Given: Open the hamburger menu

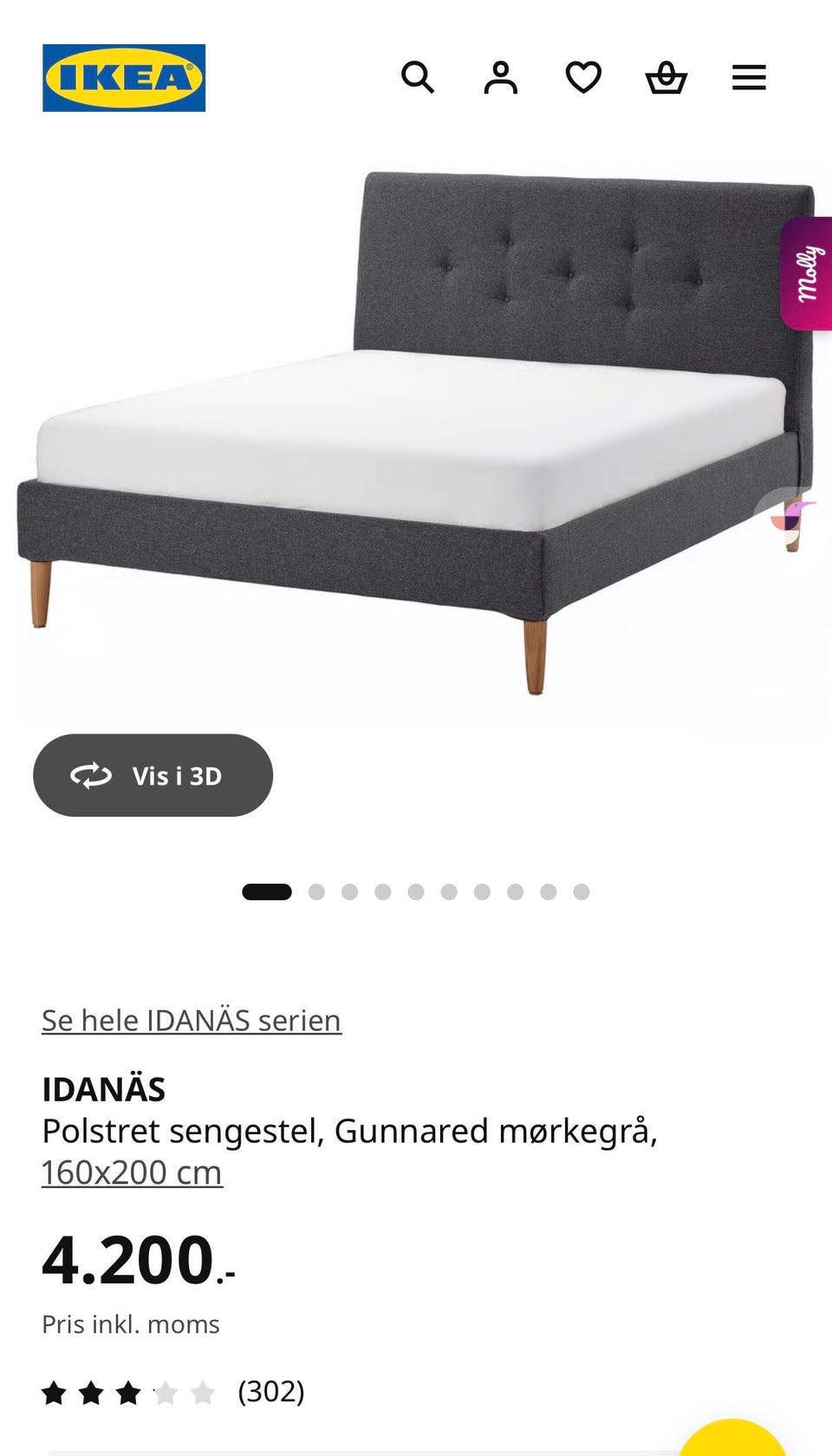Looking at the screenshot, I should coord(749,78).
